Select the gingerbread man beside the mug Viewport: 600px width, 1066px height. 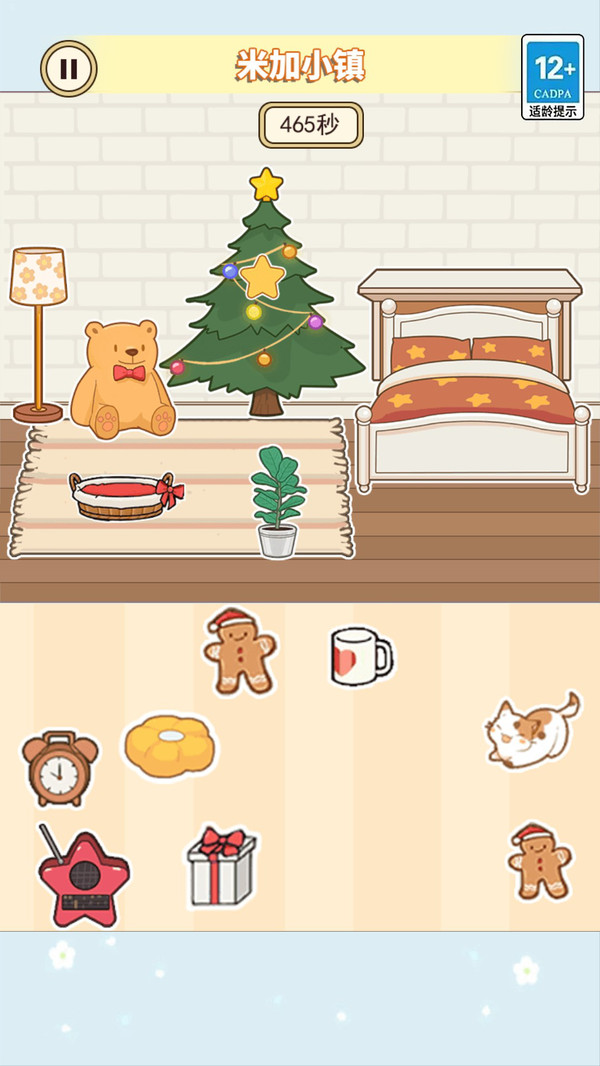[239, 652]
